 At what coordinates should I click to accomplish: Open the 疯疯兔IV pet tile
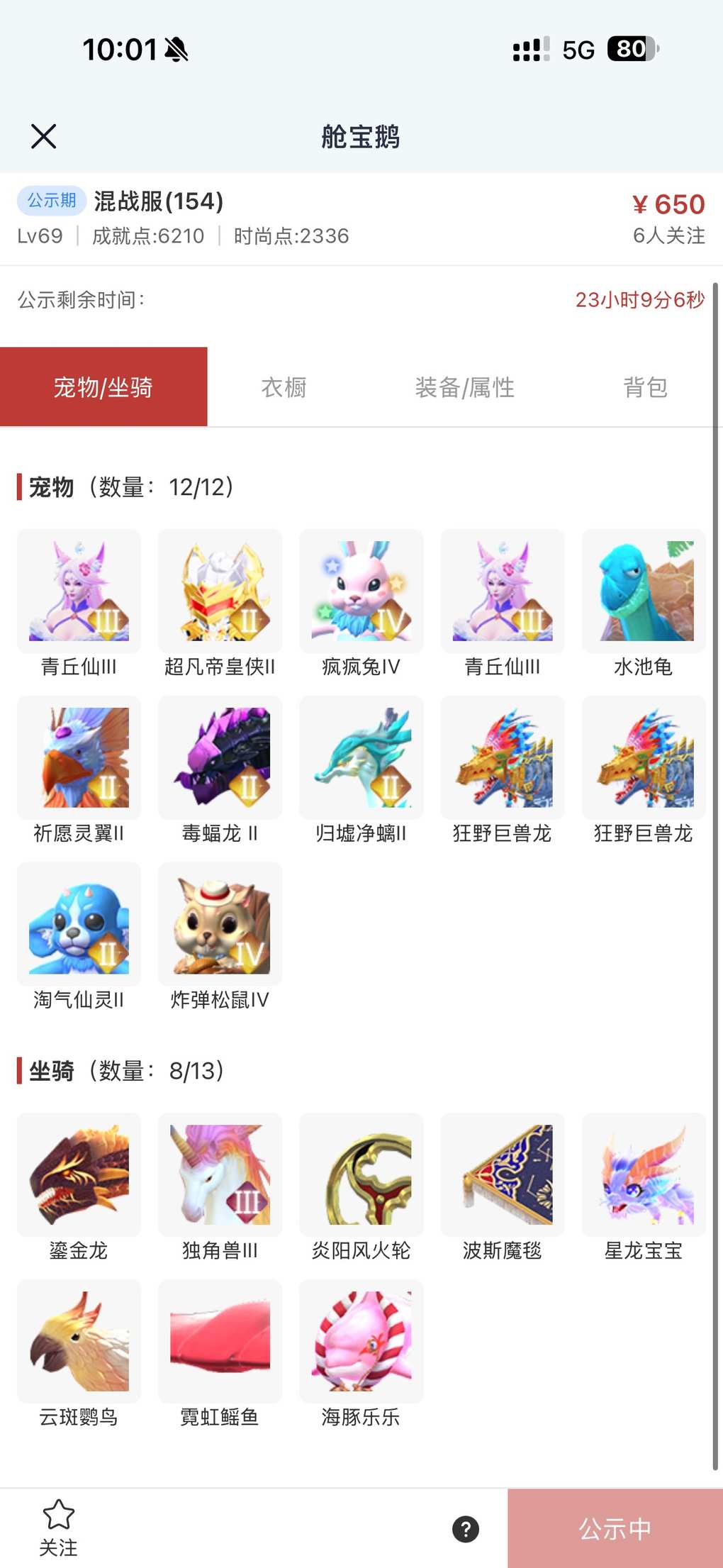(x=361, y=591)
